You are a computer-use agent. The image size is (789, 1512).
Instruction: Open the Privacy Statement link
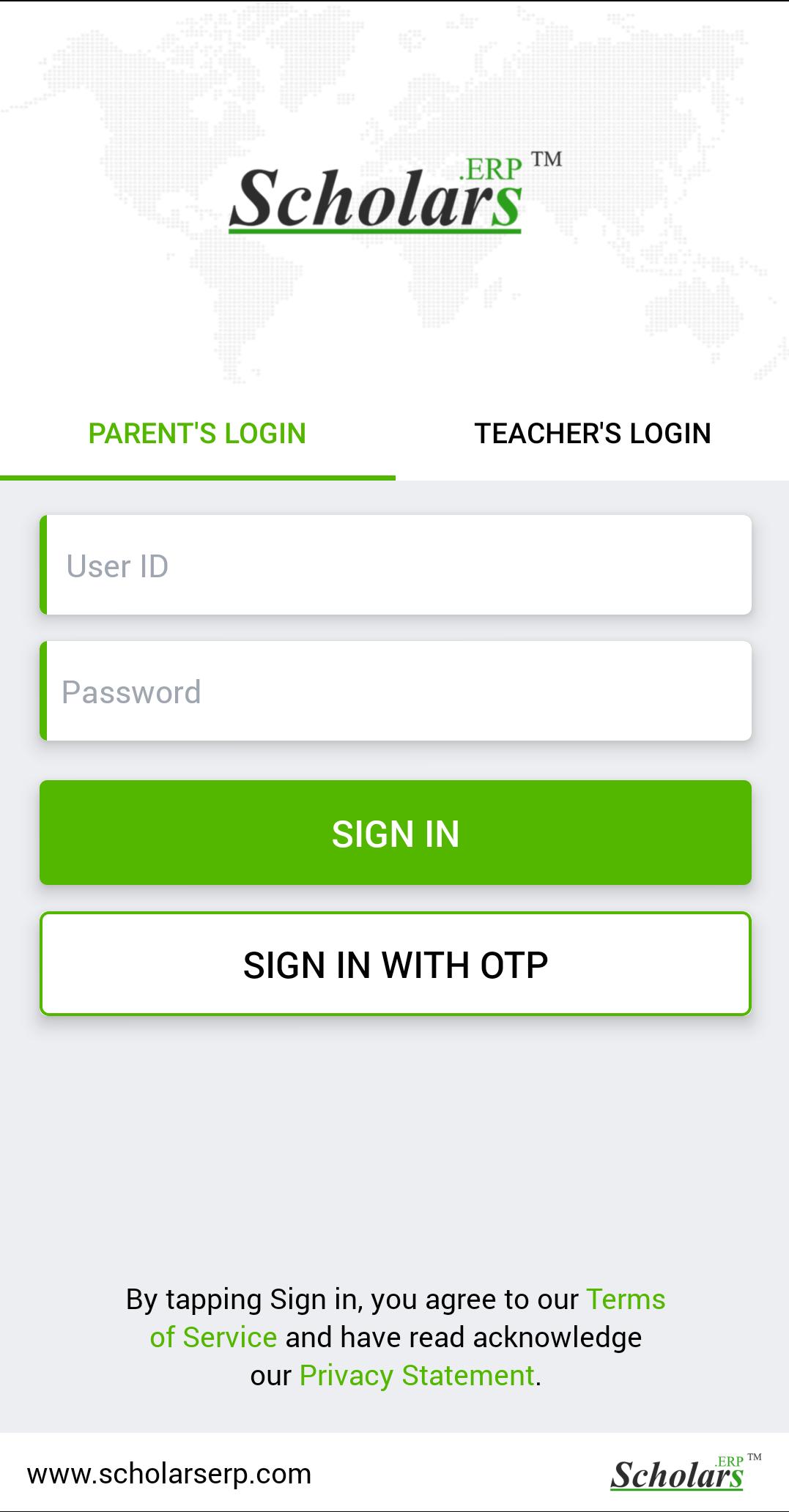[x=416, y=1376]
